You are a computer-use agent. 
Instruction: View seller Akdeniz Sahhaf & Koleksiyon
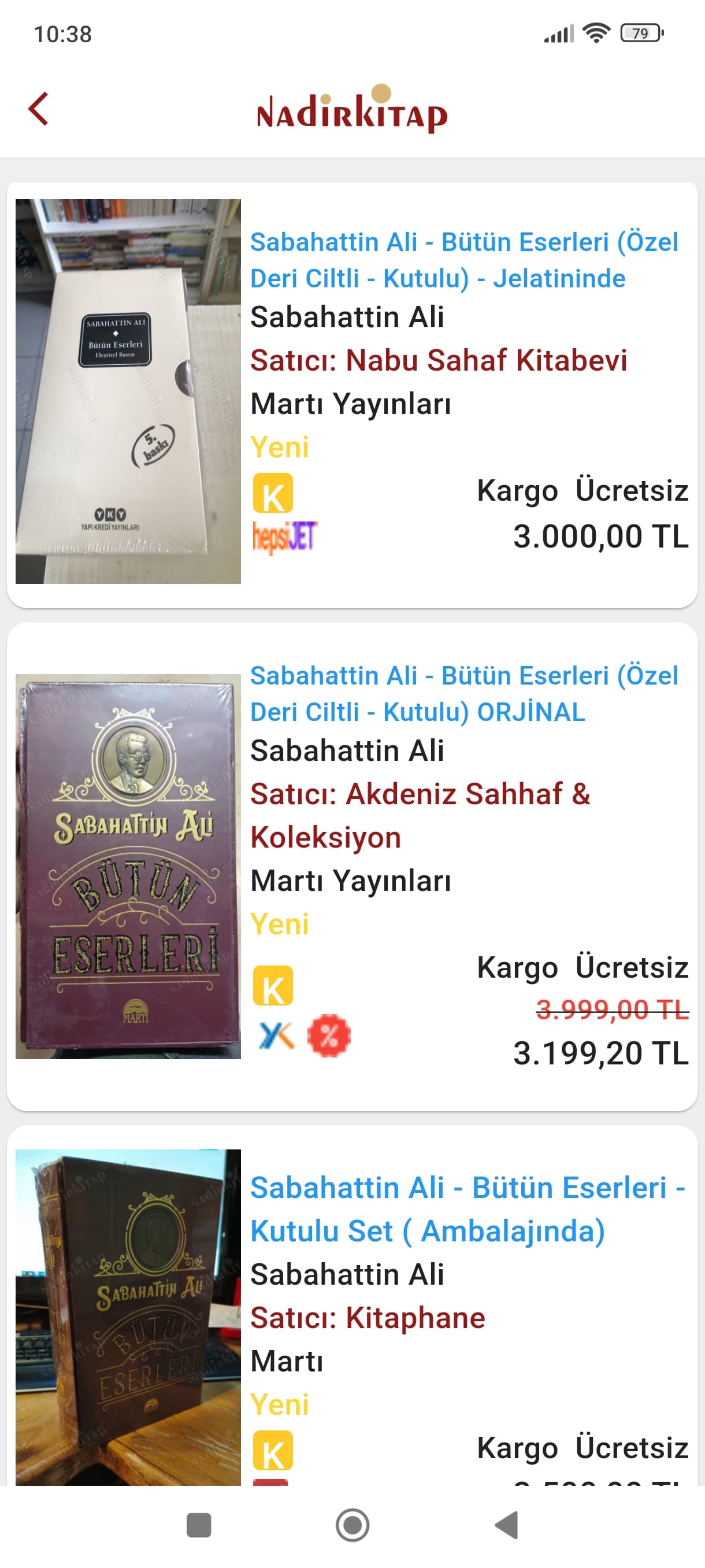tap(420, 815)
